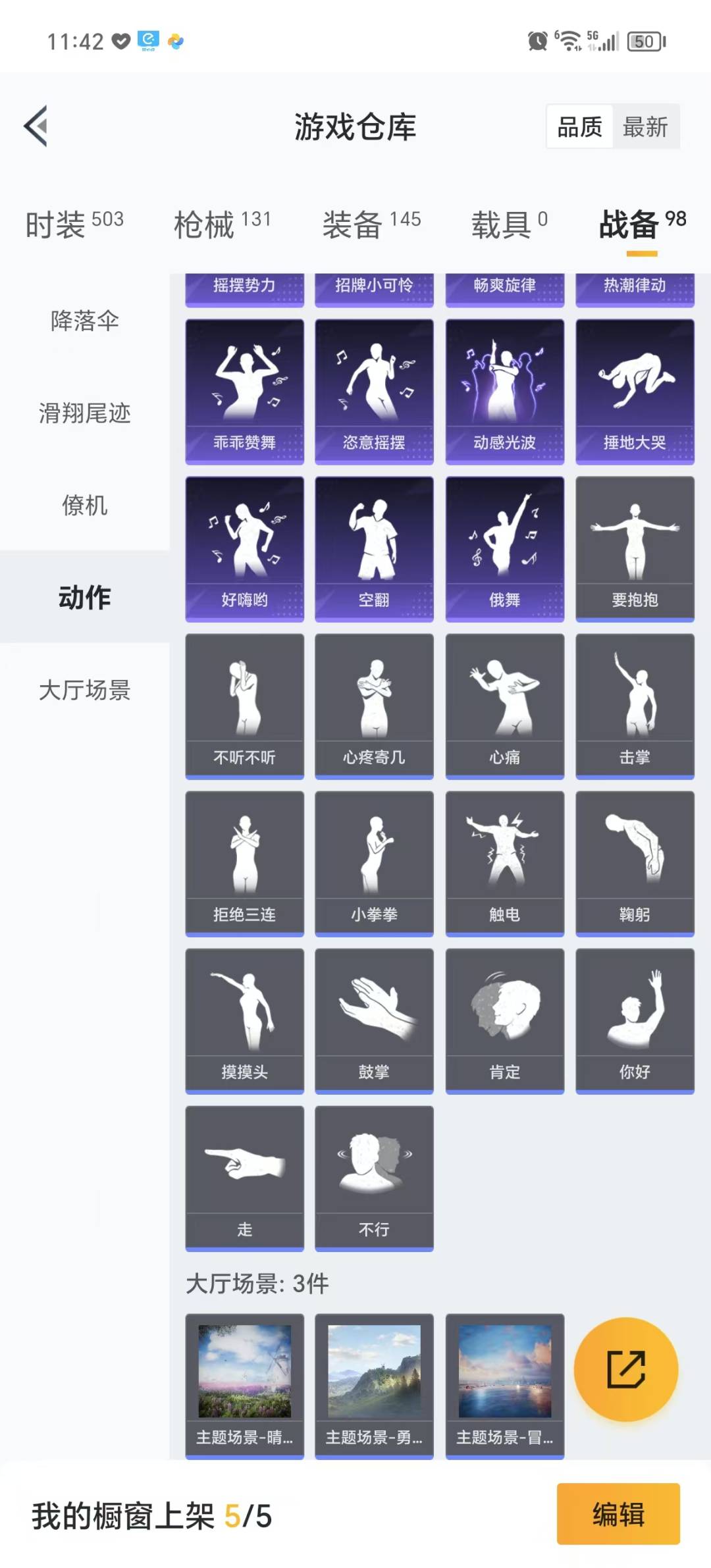Open the 触电 emote item
The height and width of the screenshot is (1568, 711).
point(504,863)
